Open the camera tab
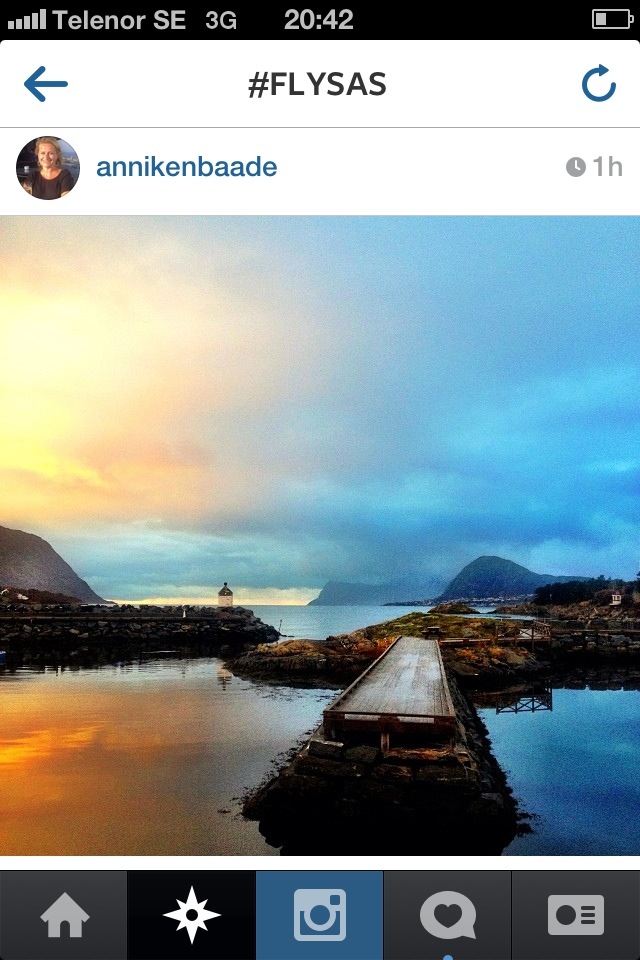Screen dimensions: 640x960 point(320,915)
